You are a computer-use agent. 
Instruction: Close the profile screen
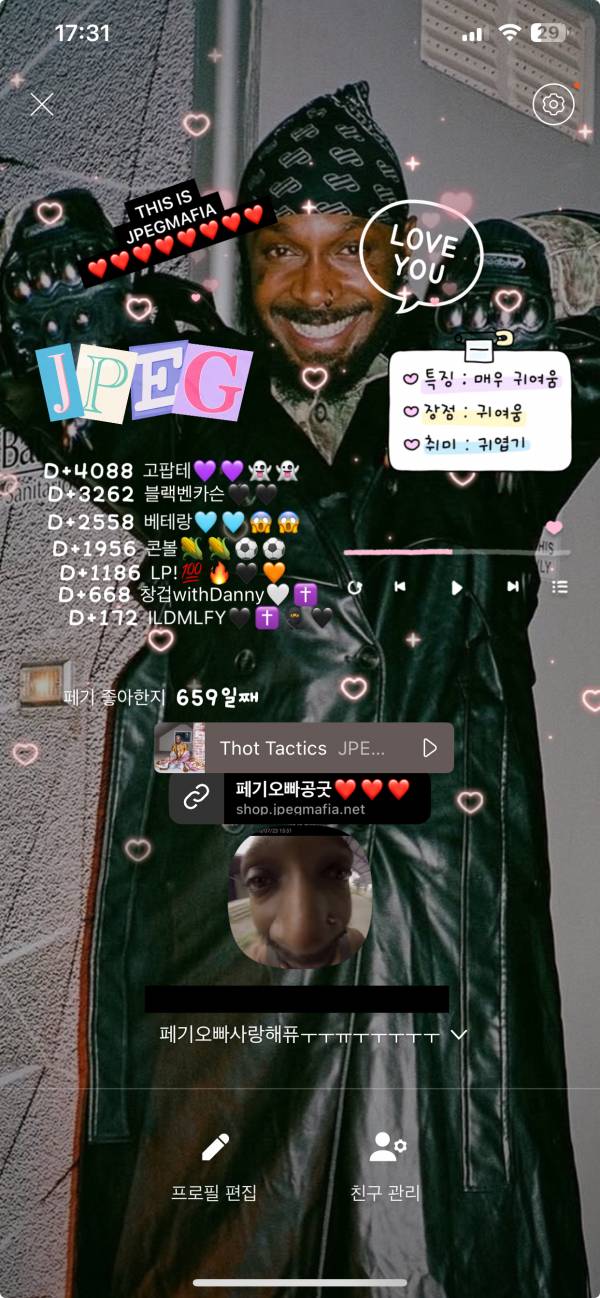coord(41,104)
